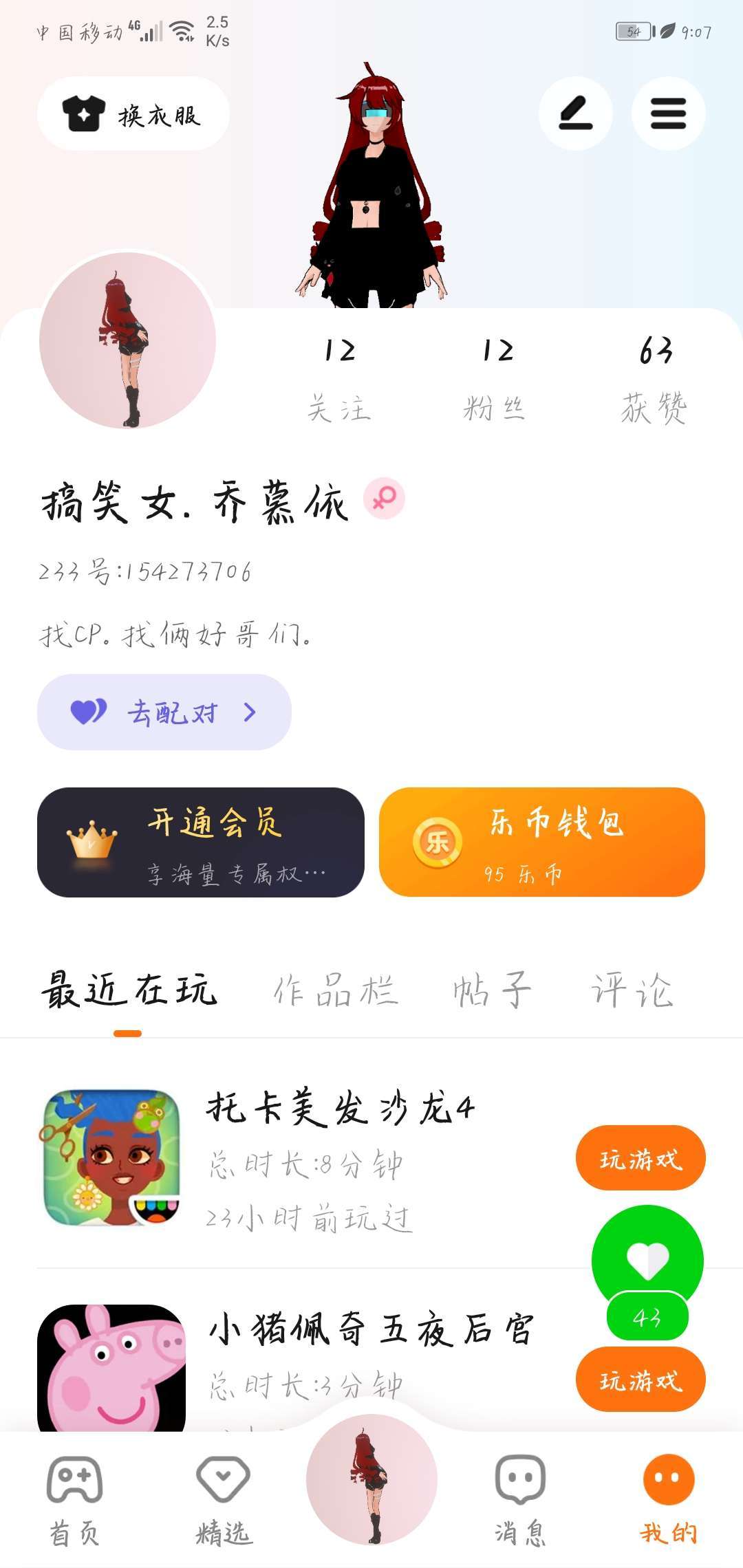Tap the 换衣服 change outfit button

[133, 114]
